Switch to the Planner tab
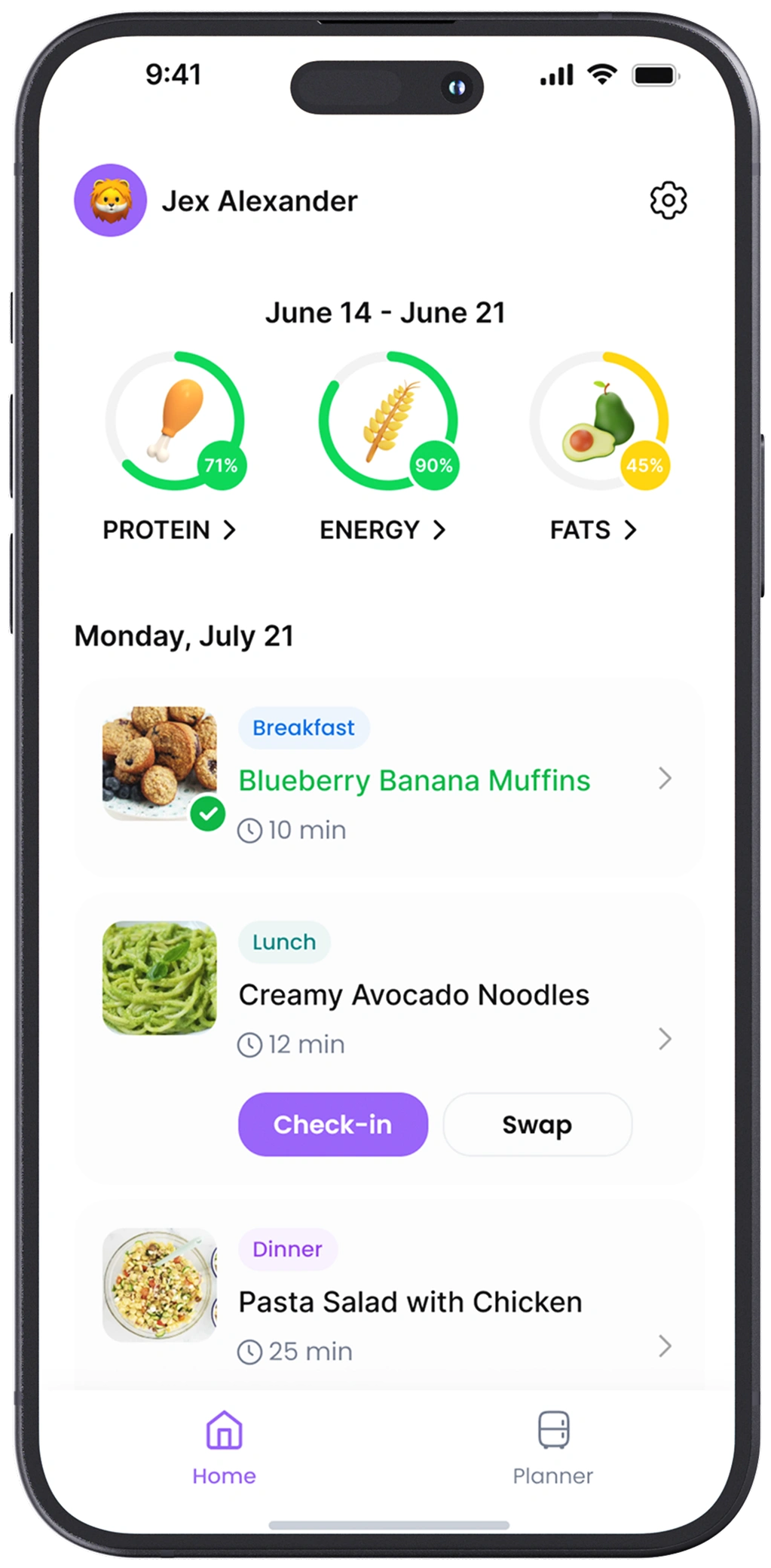The height and width of the screenshot is (1568, 771). (x=553, y=1449)
